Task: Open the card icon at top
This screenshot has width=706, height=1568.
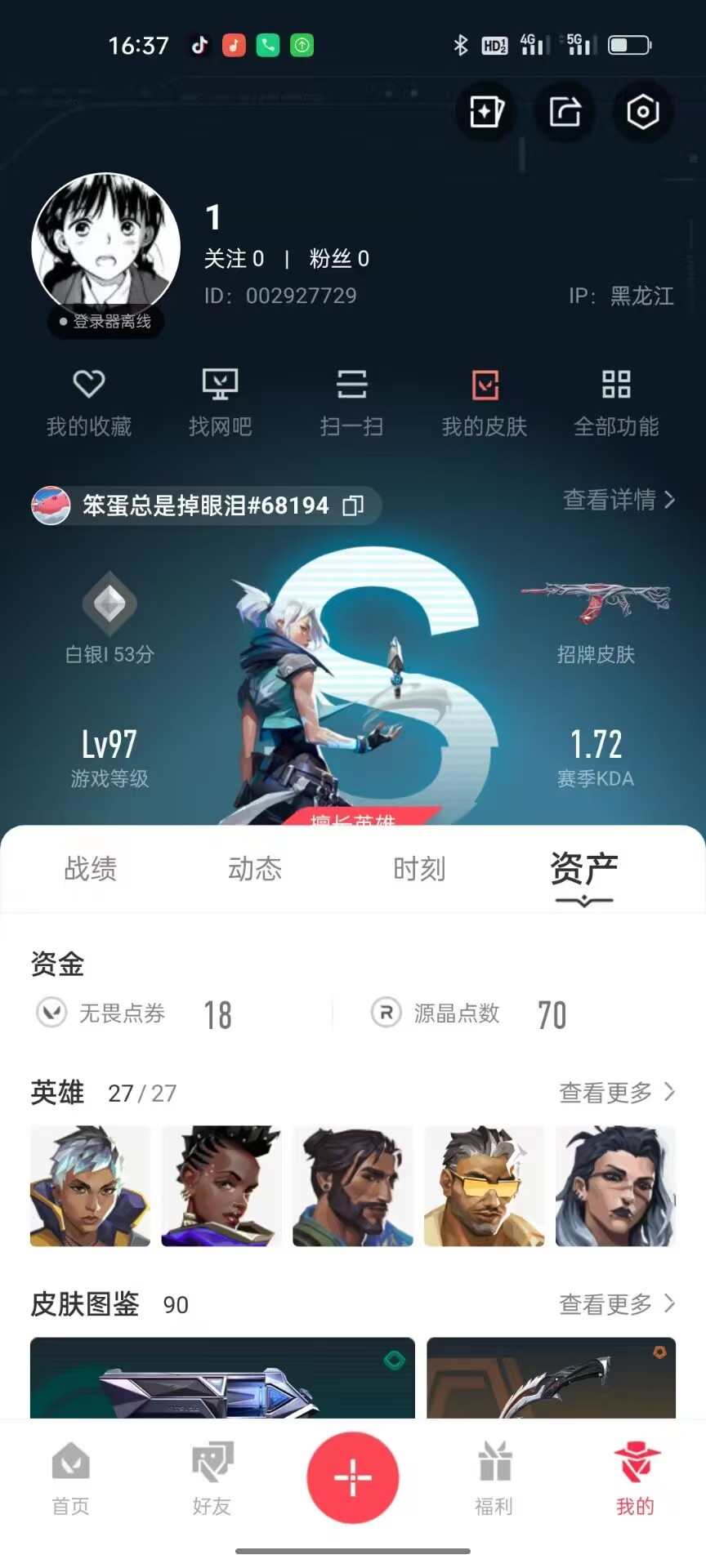Action: [x=486, y=112]
